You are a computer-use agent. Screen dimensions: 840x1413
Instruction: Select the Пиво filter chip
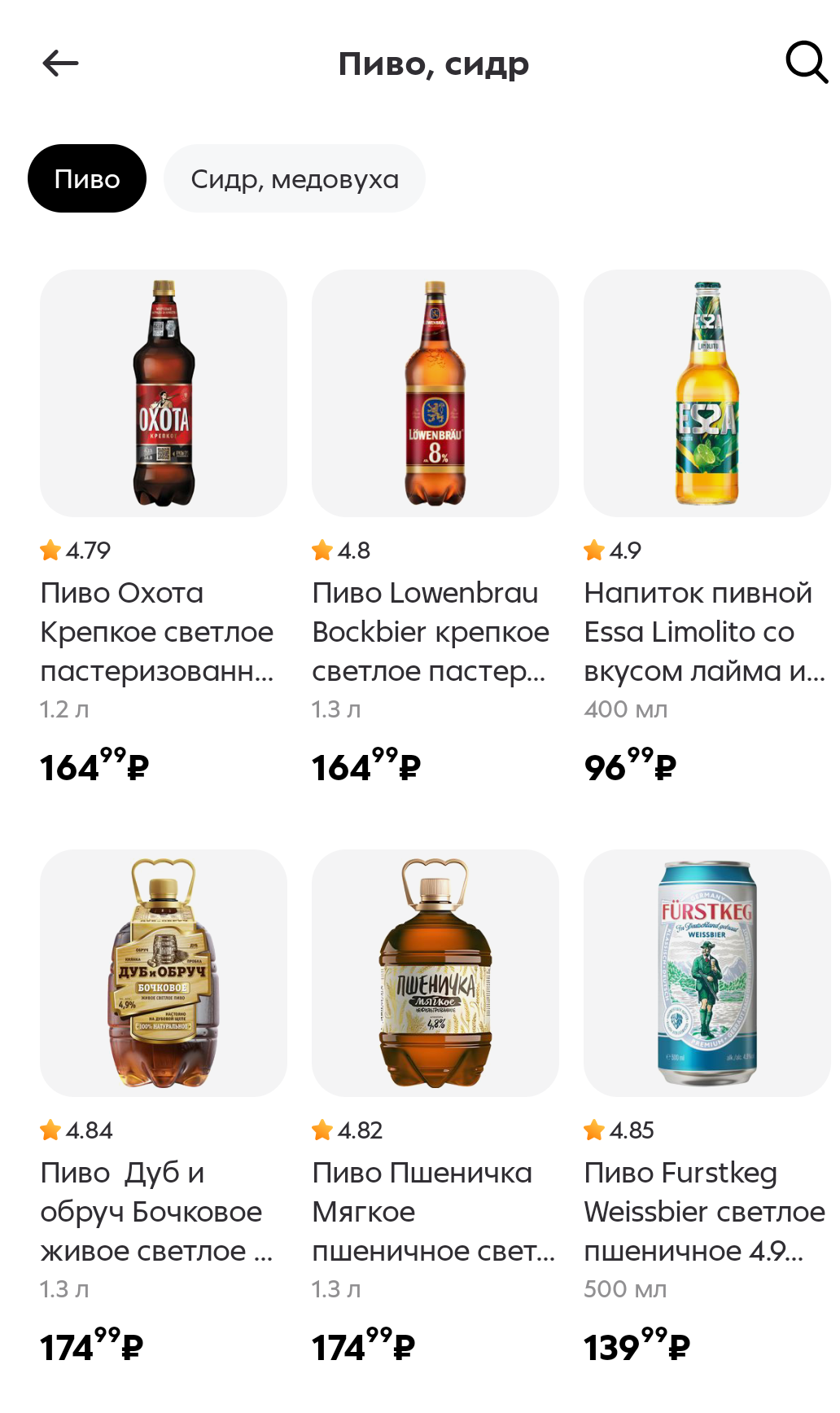click(87, 178)
